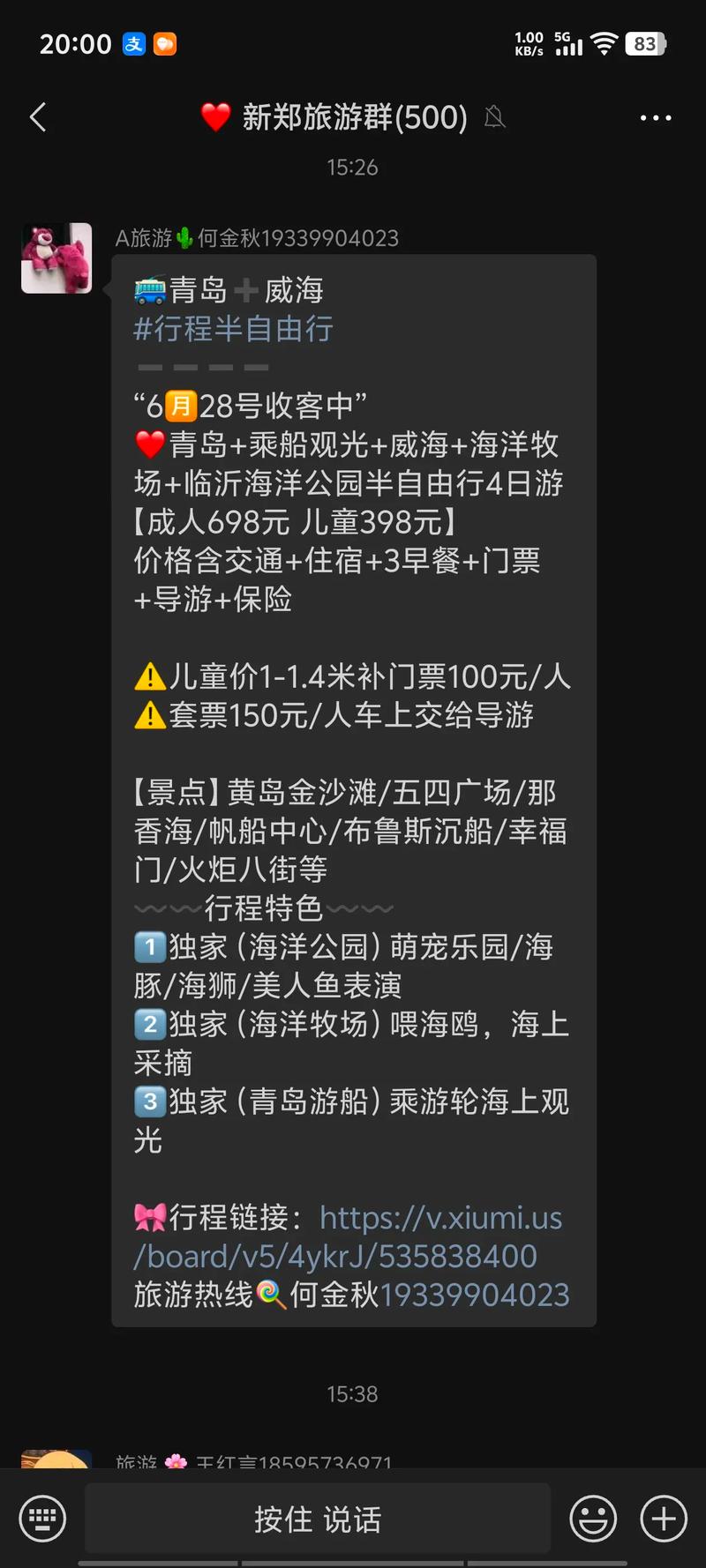Tap the back arrow to leave the chat
This screenshot has height=1568, width=706.
(x=37, y=117)
